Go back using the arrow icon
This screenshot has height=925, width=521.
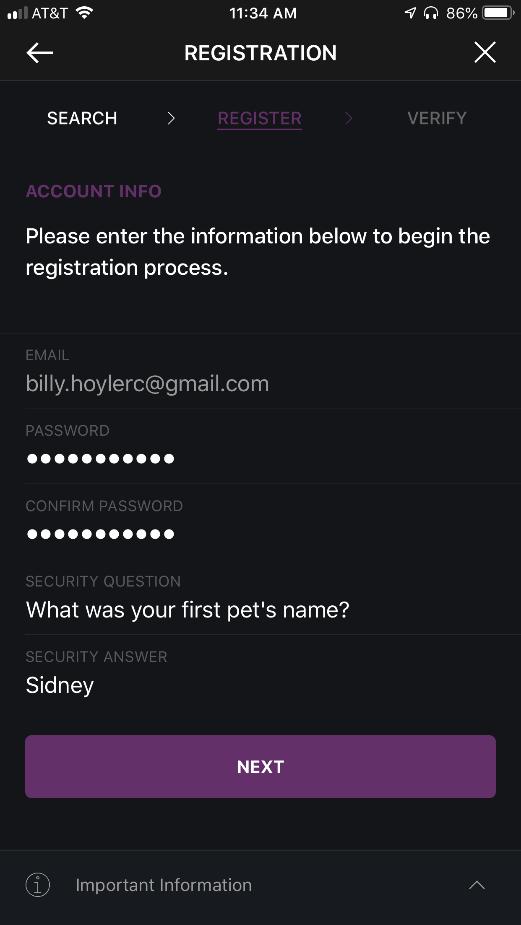pos(40,53)
